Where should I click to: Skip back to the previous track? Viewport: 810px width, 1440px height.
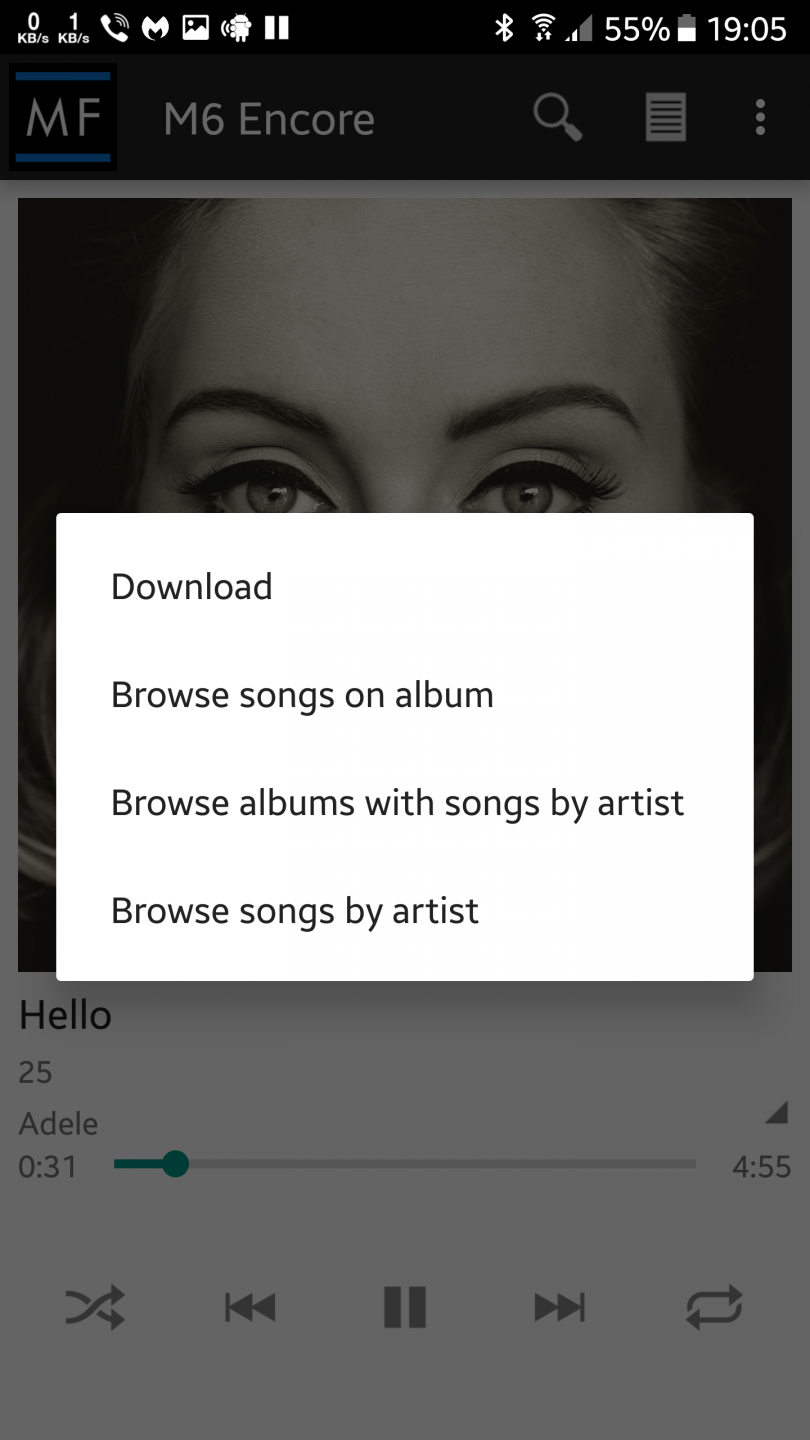250,1307
